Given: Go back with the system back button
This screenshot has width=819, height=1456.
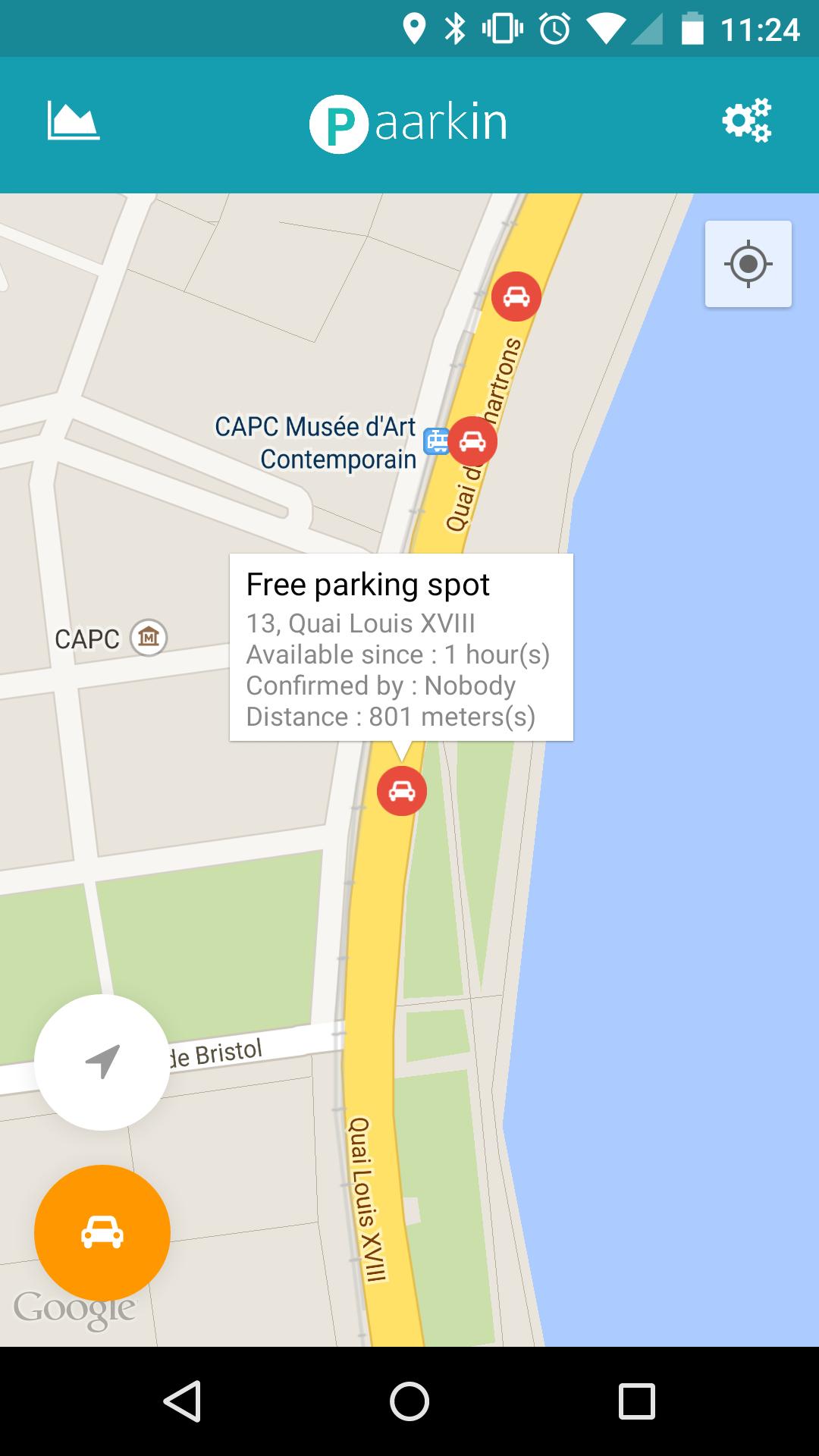Looking at the screenshot, I should pos(182,1401).
